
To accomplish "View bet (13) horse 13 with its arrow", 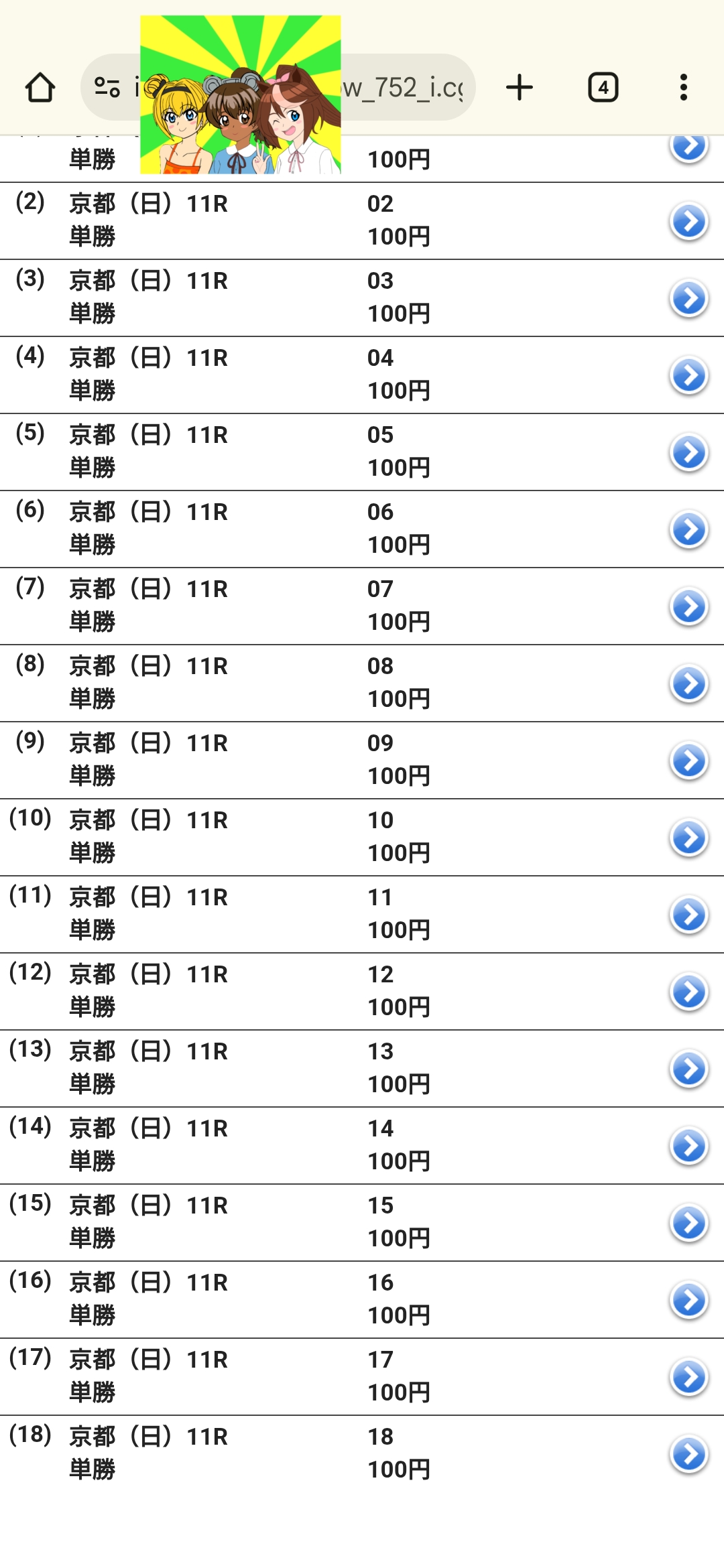I will [x=688, y=1069].
